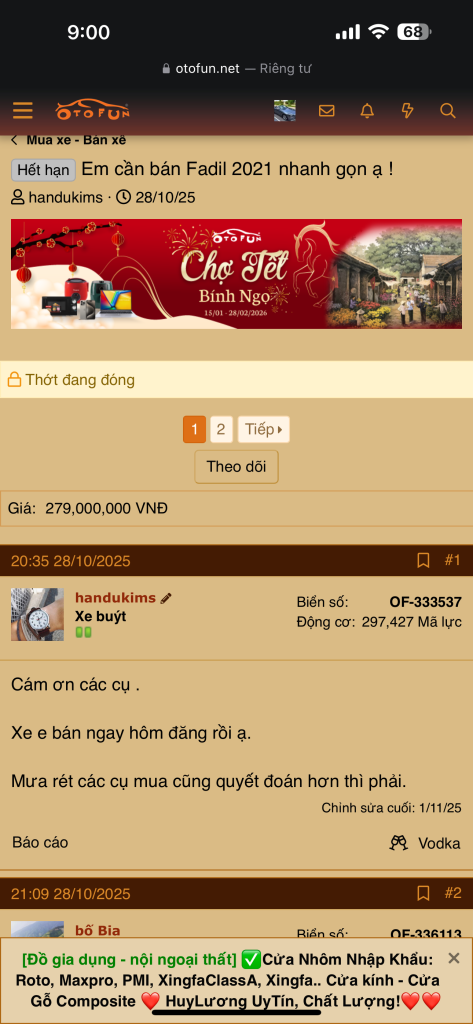Open the notifications bell
Image resolution: width=473 pixels, height=1024 pixels.
[367, 111]
